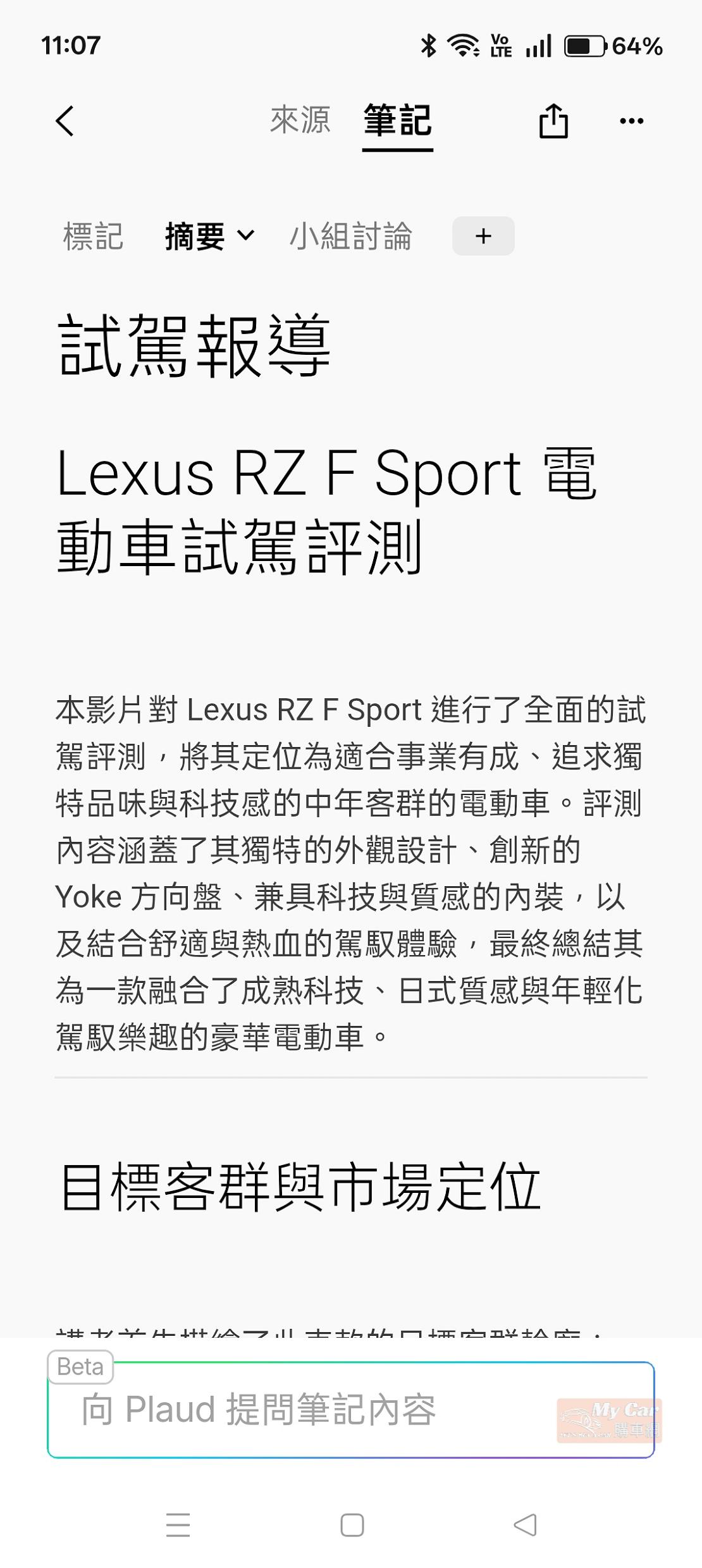This screenshot has height=1568, width=702.
Task: Expand the 摘要 dropdown
Action: (x=209, y=237)
